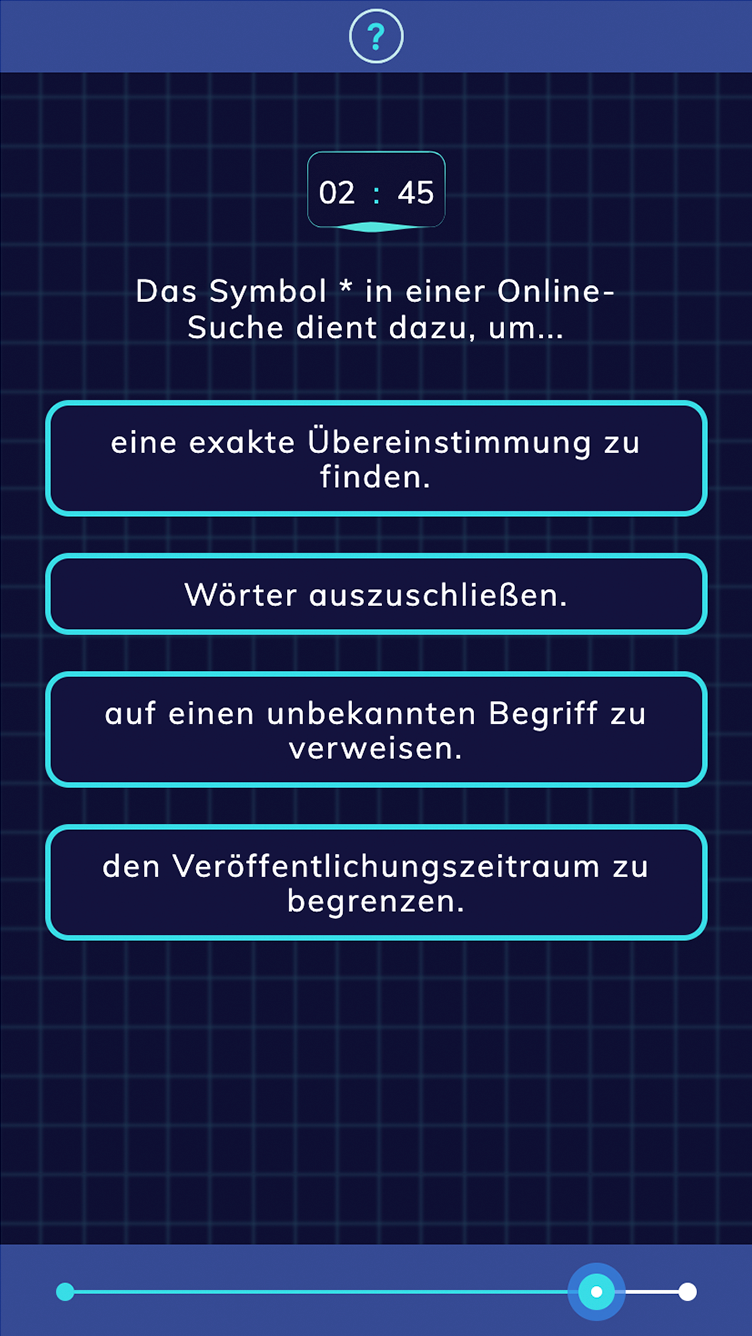
Task: Tap the teal diamond below the timer
Action: click(x=376, y=227)
